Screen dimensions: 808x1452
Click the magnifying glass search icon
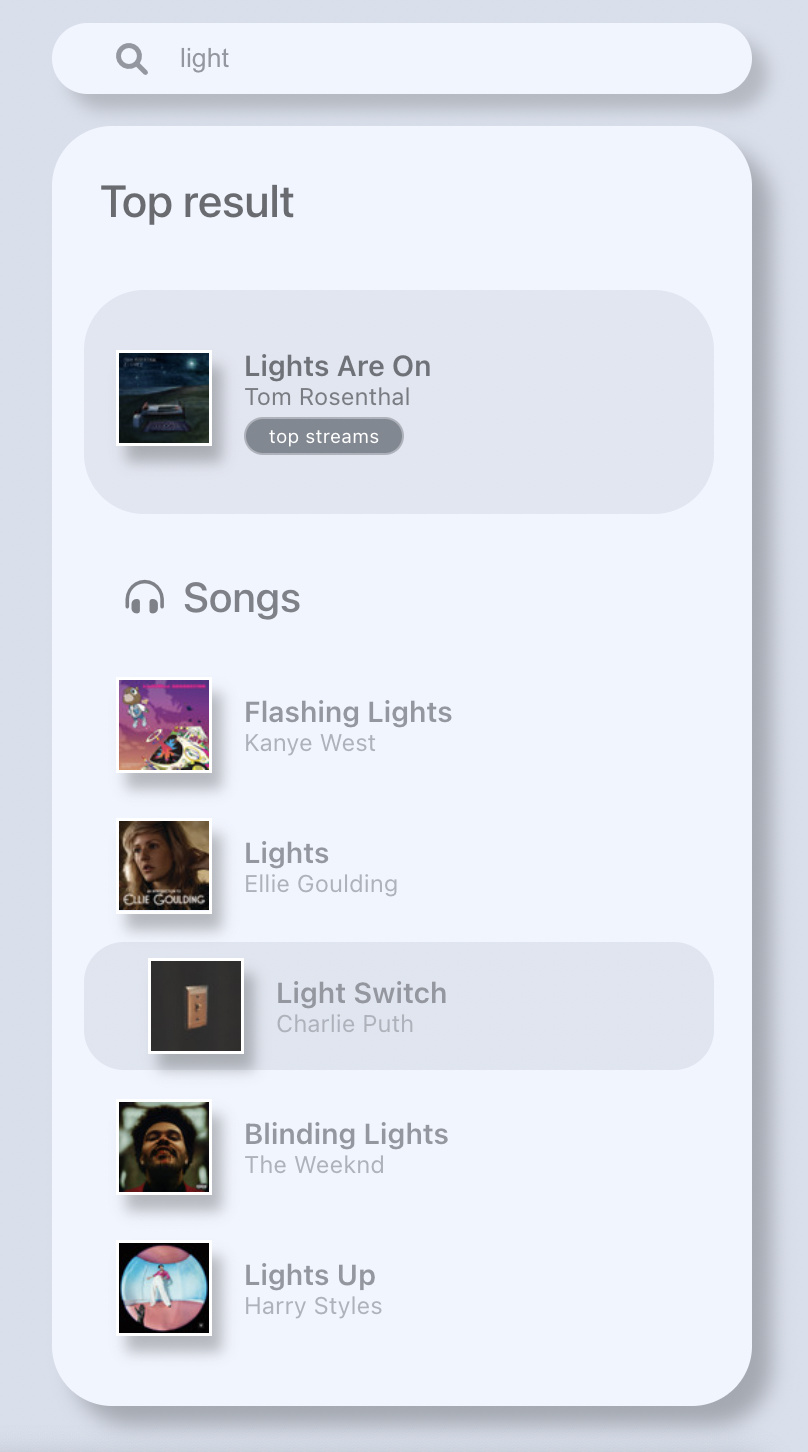tap(131, 58)
